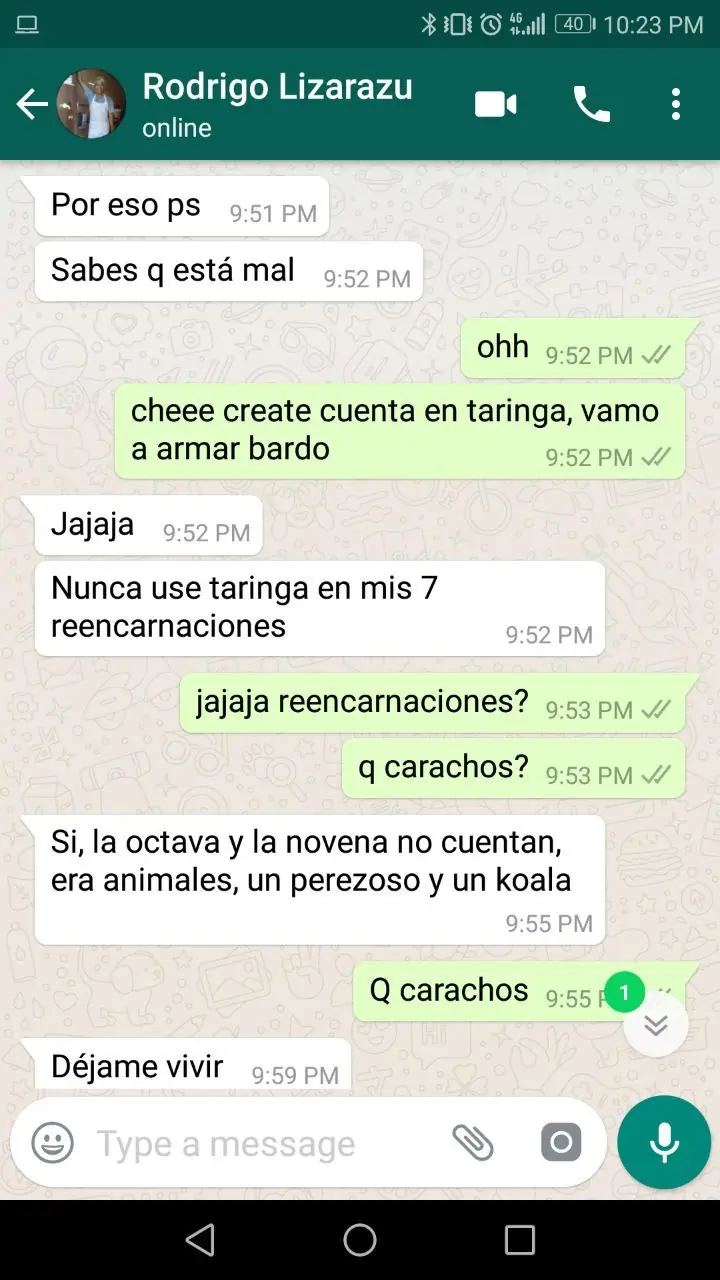
Task: Open recent apps from navigation bar
Action: (520, 1240)
